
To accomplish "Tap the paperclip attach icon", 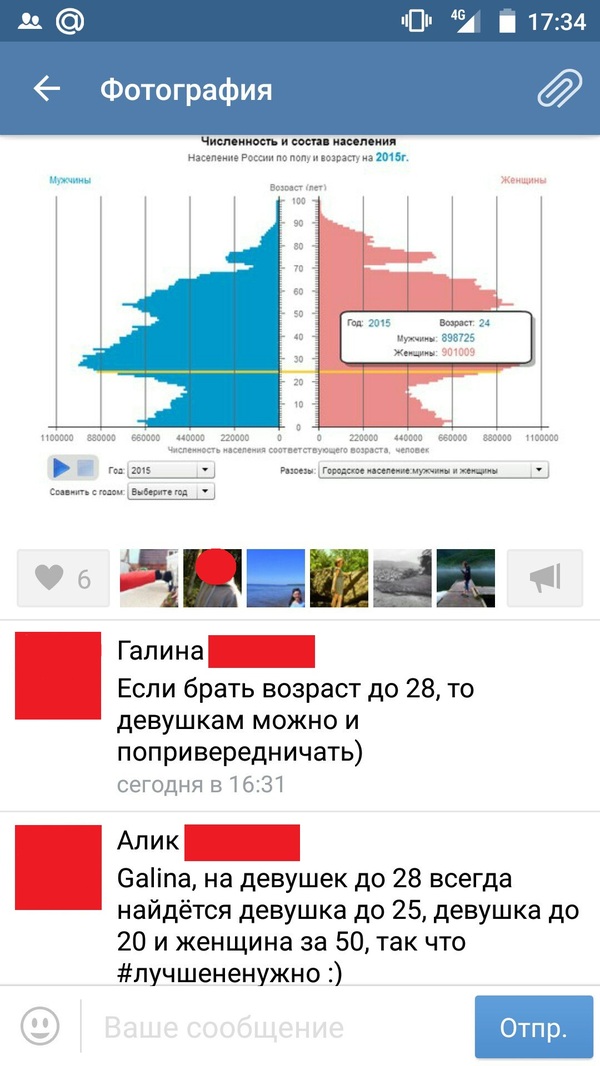I will point(559,89).
